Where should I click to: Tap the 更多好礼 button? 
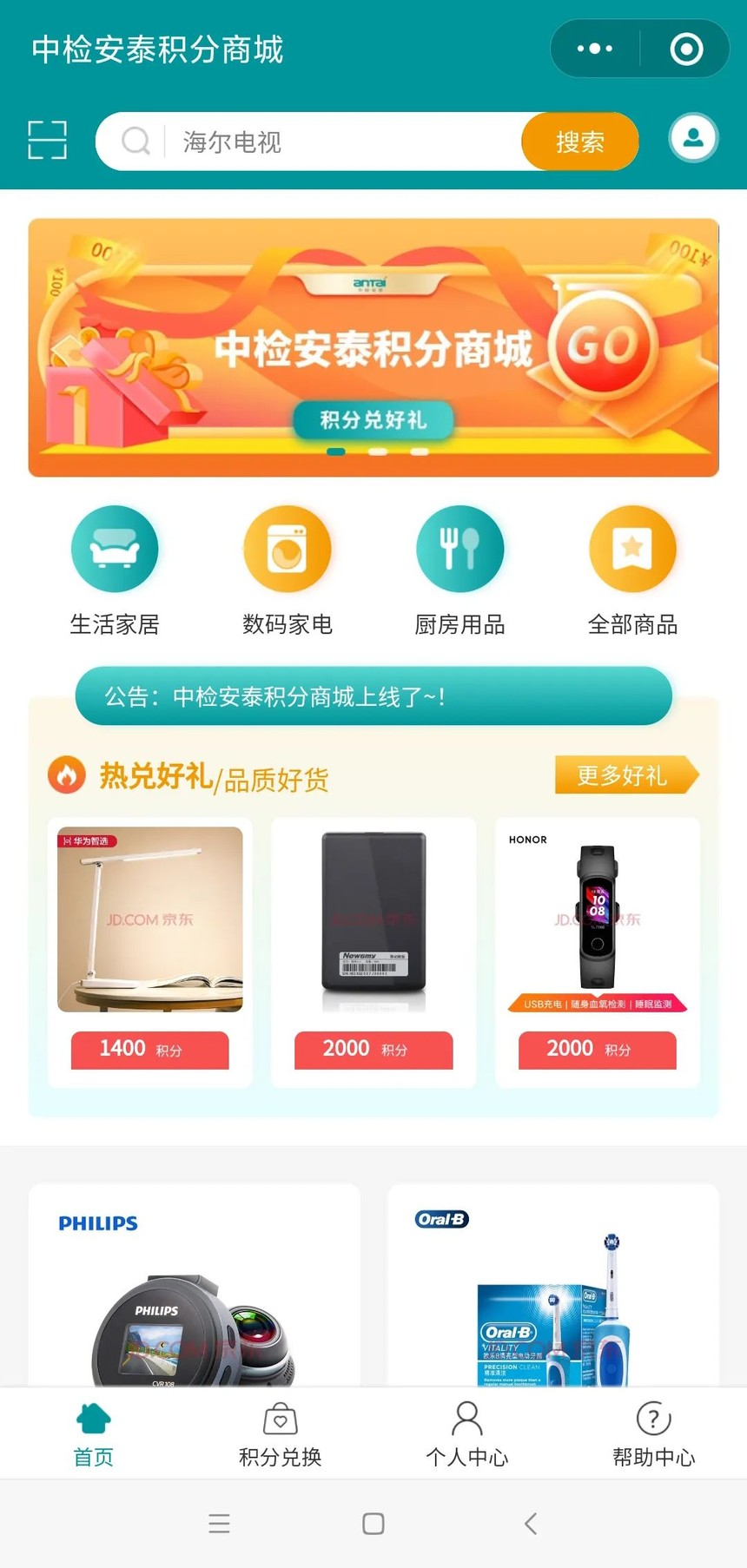click(624, 774)
